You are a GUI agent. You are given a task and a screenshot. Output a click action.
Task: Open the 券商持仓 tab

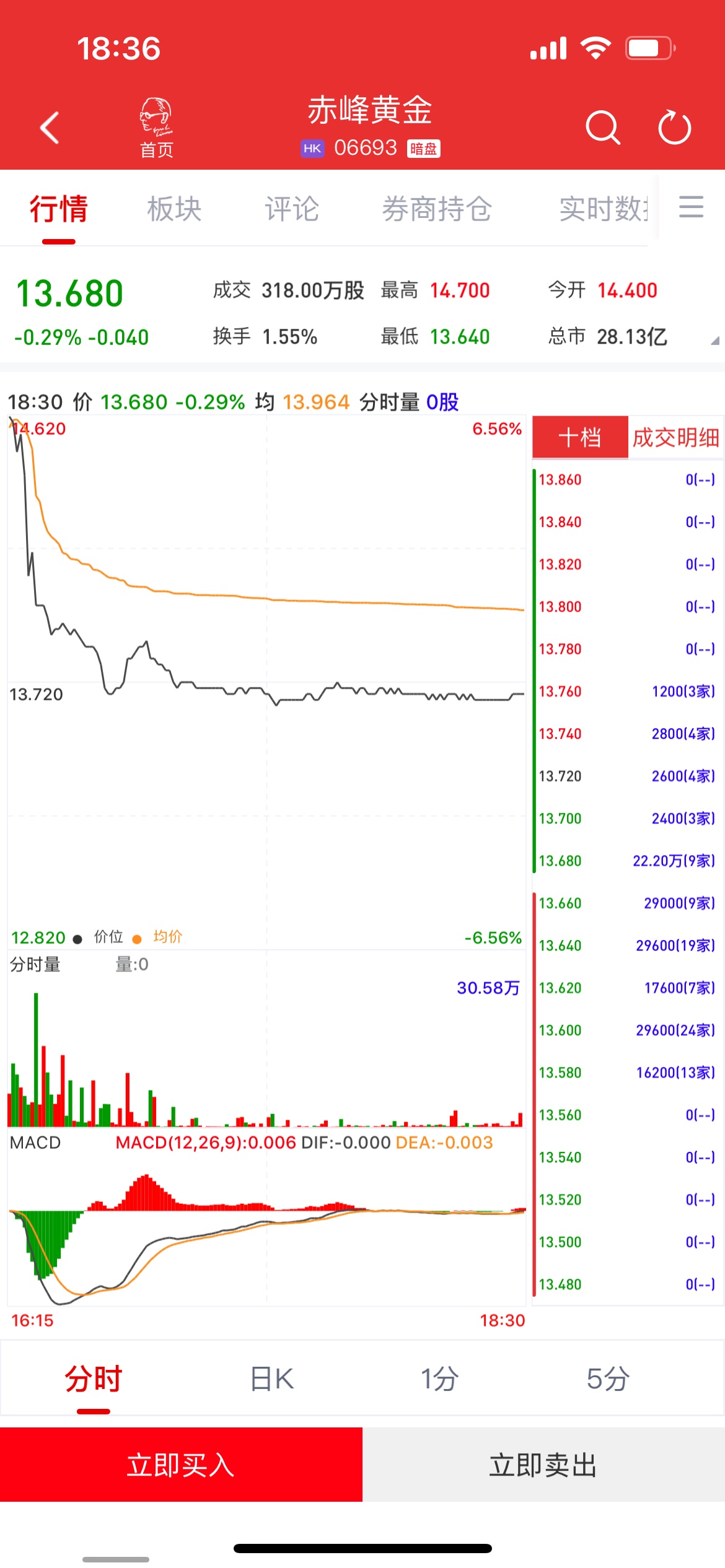point(437,209)
